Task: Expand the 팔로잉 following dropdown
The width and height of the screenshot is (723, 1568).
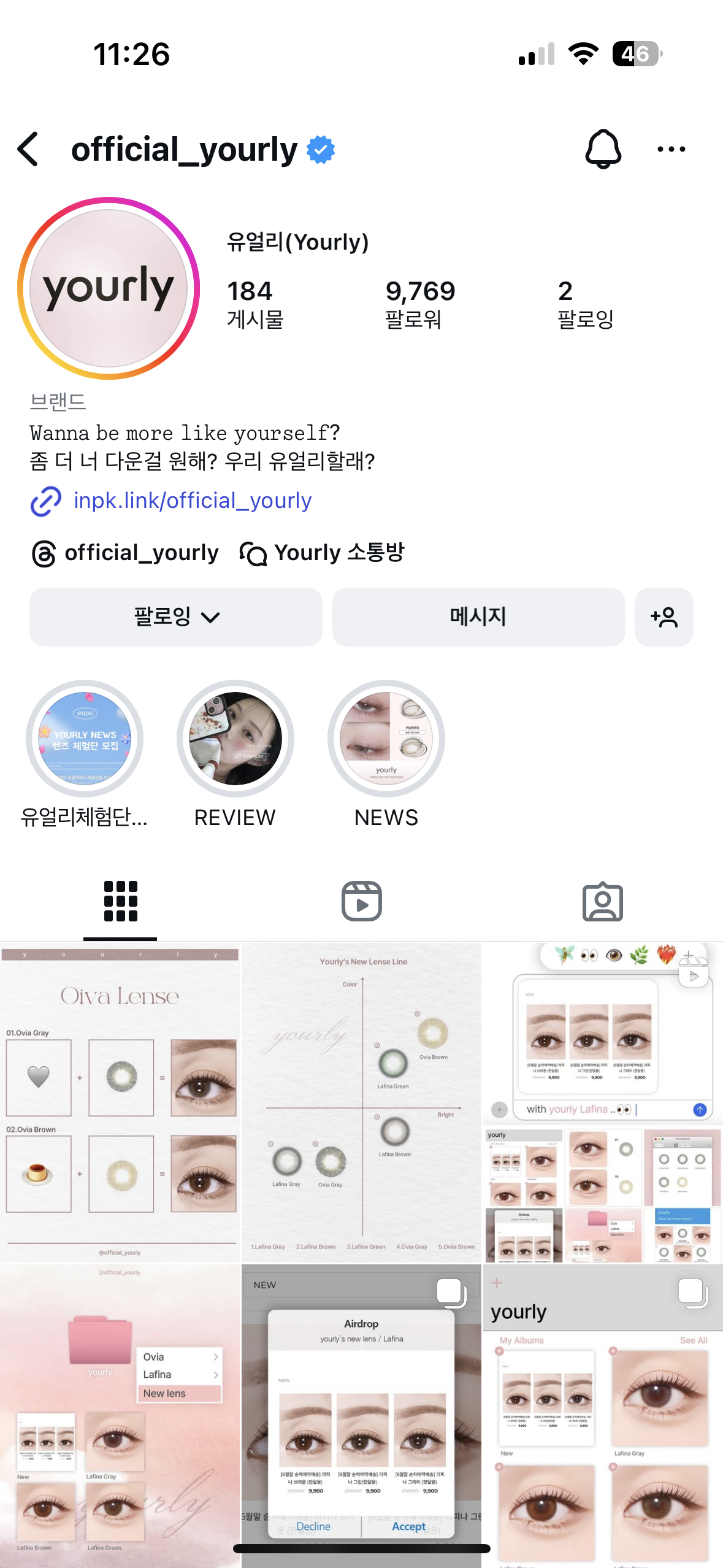Action: [x=176, y=617]
